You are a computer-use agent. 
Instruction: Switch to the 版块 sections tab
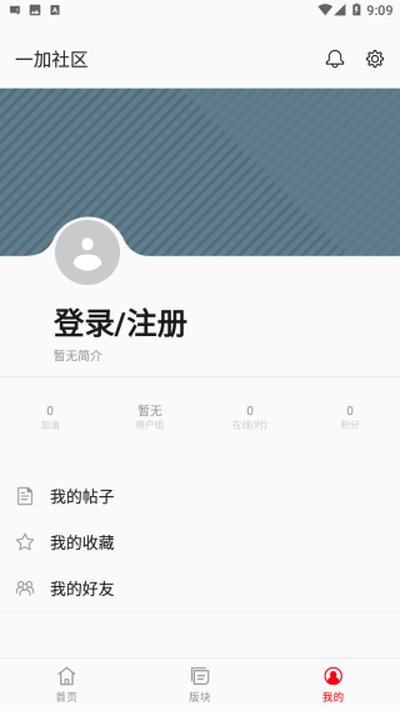pyautogui.click(x=200, y=685)
